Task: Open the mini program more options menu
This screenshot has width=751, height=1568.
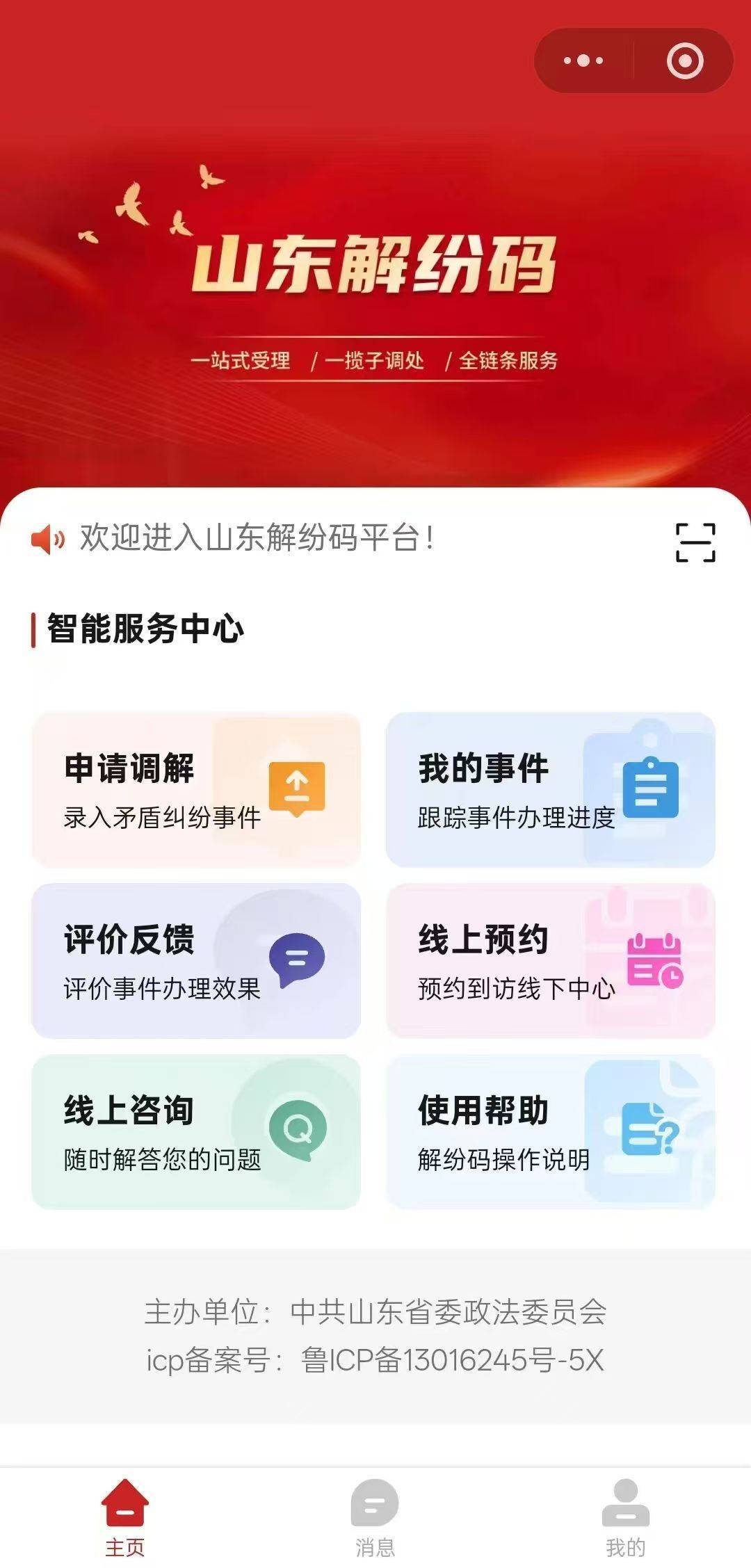Action: coord(583,60)
